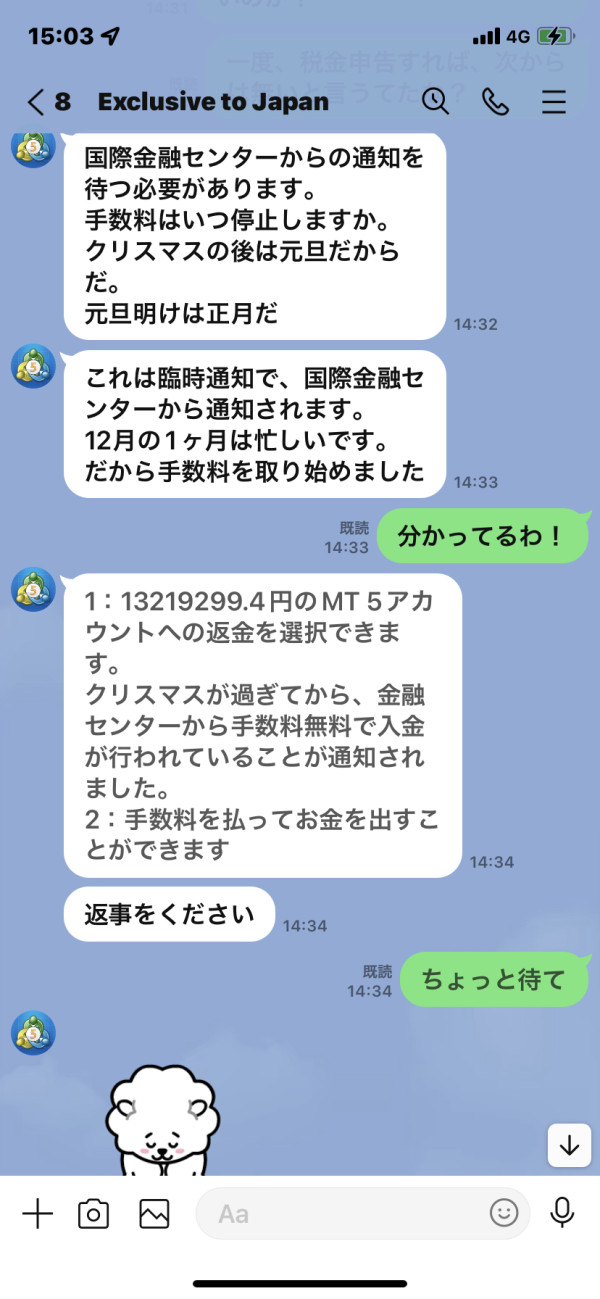Open the emoji and sticker picker
The height and width of the screenshot is (1299, 600).
point(504,1214)
